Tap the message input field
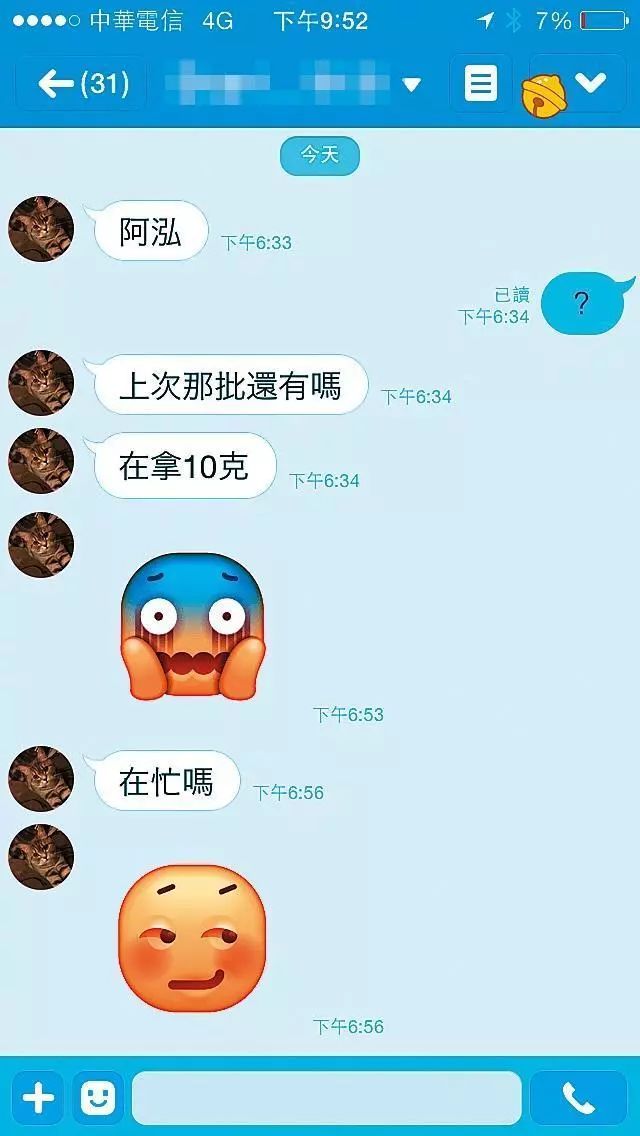Viewport: 640px width, 1136px height. 326,1098
